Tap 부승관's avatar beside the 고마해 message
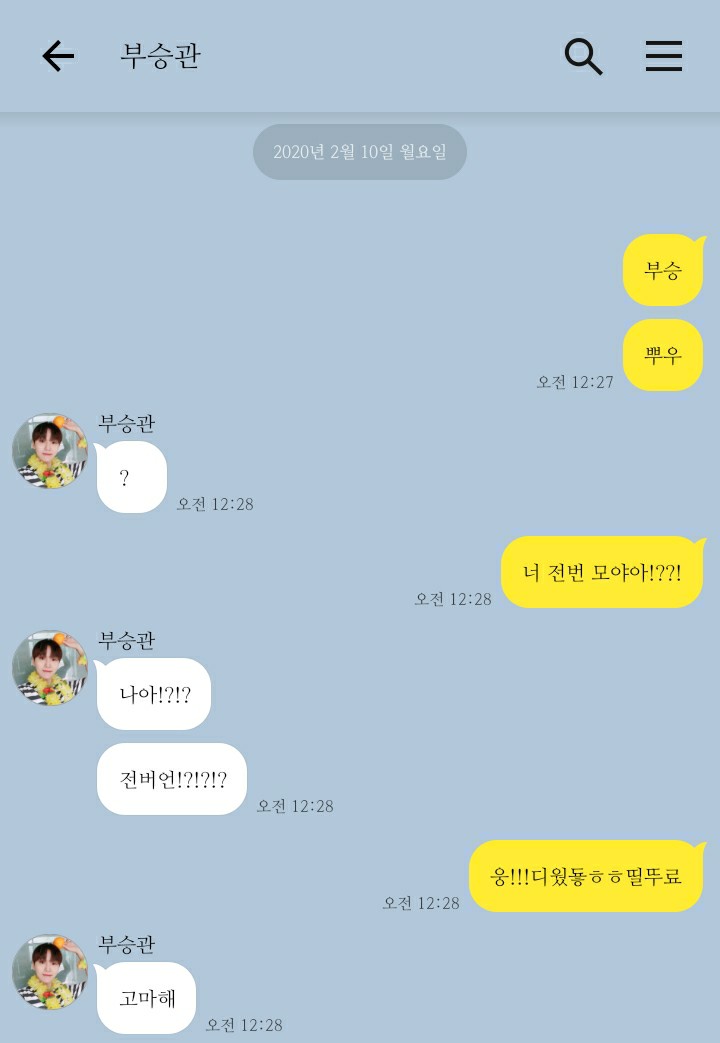The height and width of the screenshot is (1043, 720). click(50, 972)
